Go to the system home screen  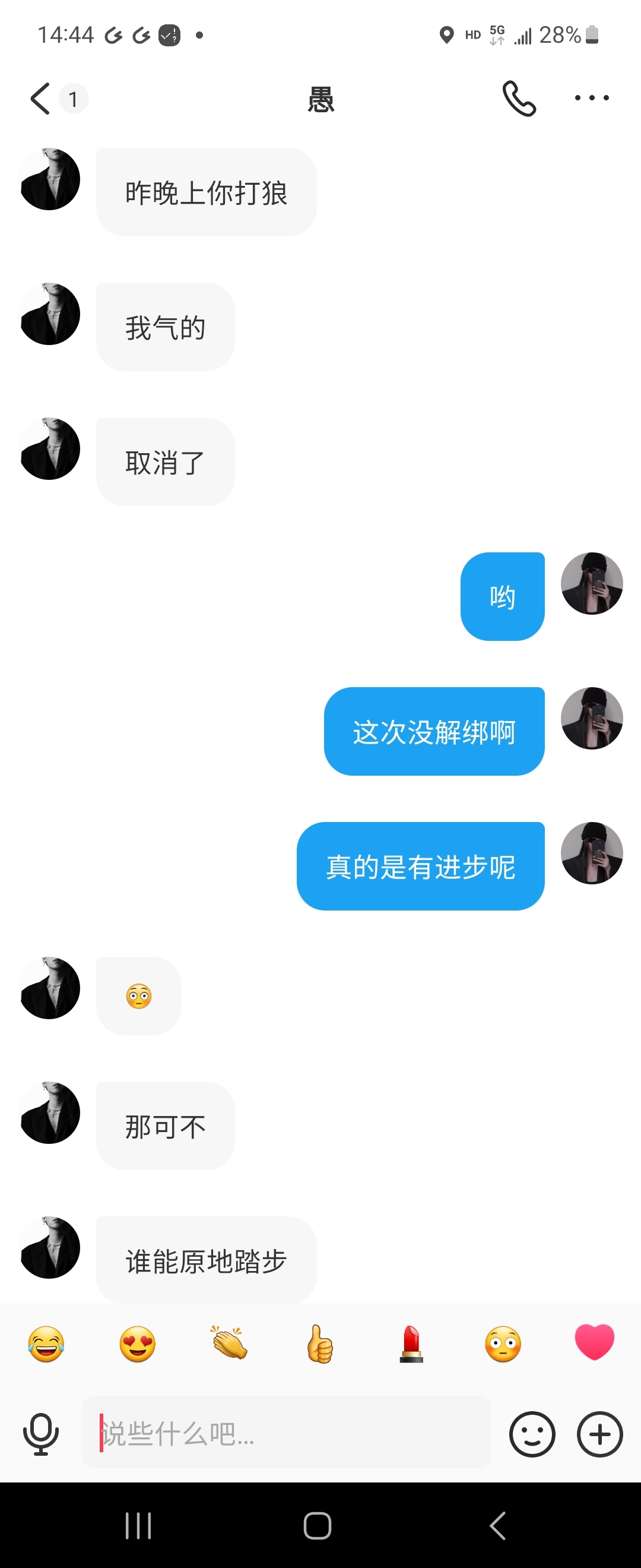(x=318, y=1525)
